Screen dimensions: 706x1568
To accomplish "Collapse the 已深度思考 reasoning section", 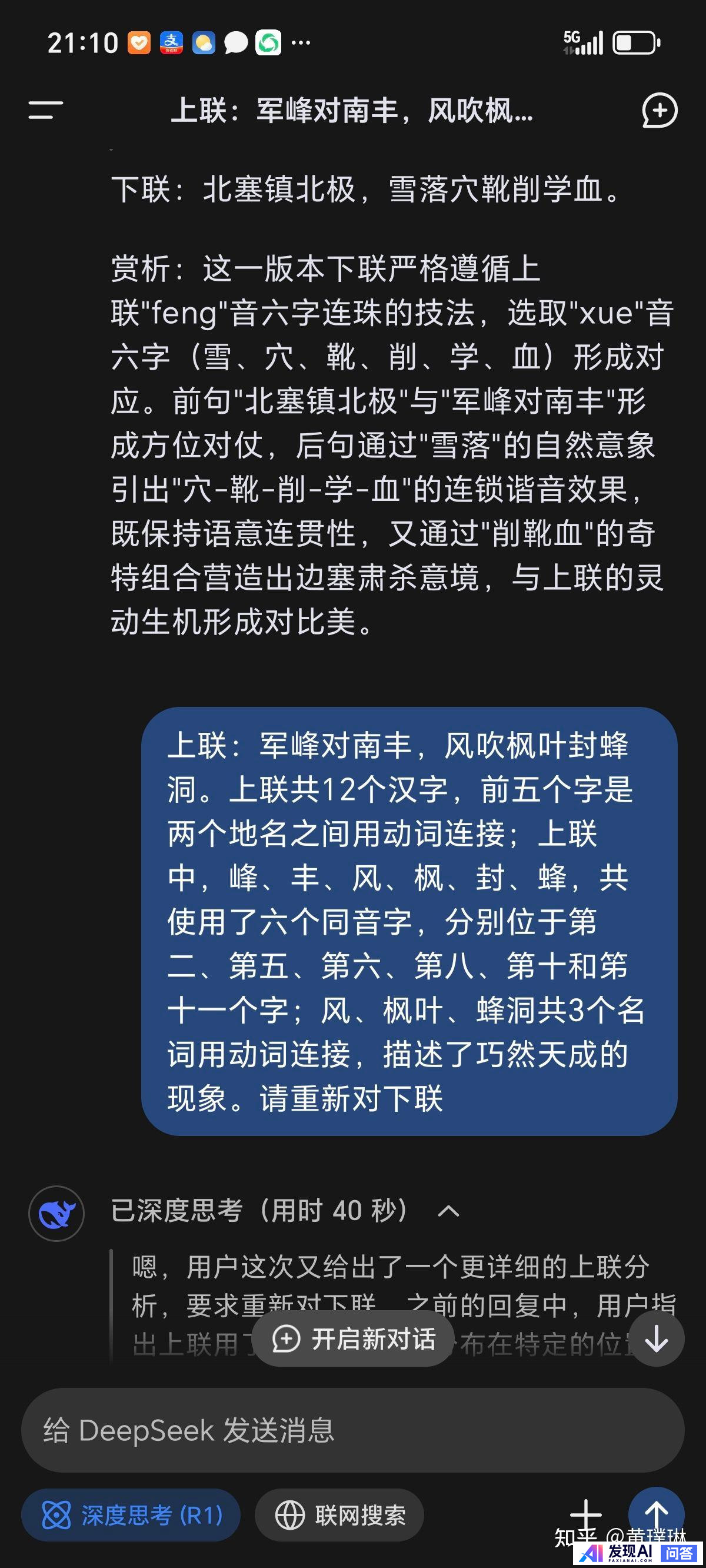I will pos(448,1211).
